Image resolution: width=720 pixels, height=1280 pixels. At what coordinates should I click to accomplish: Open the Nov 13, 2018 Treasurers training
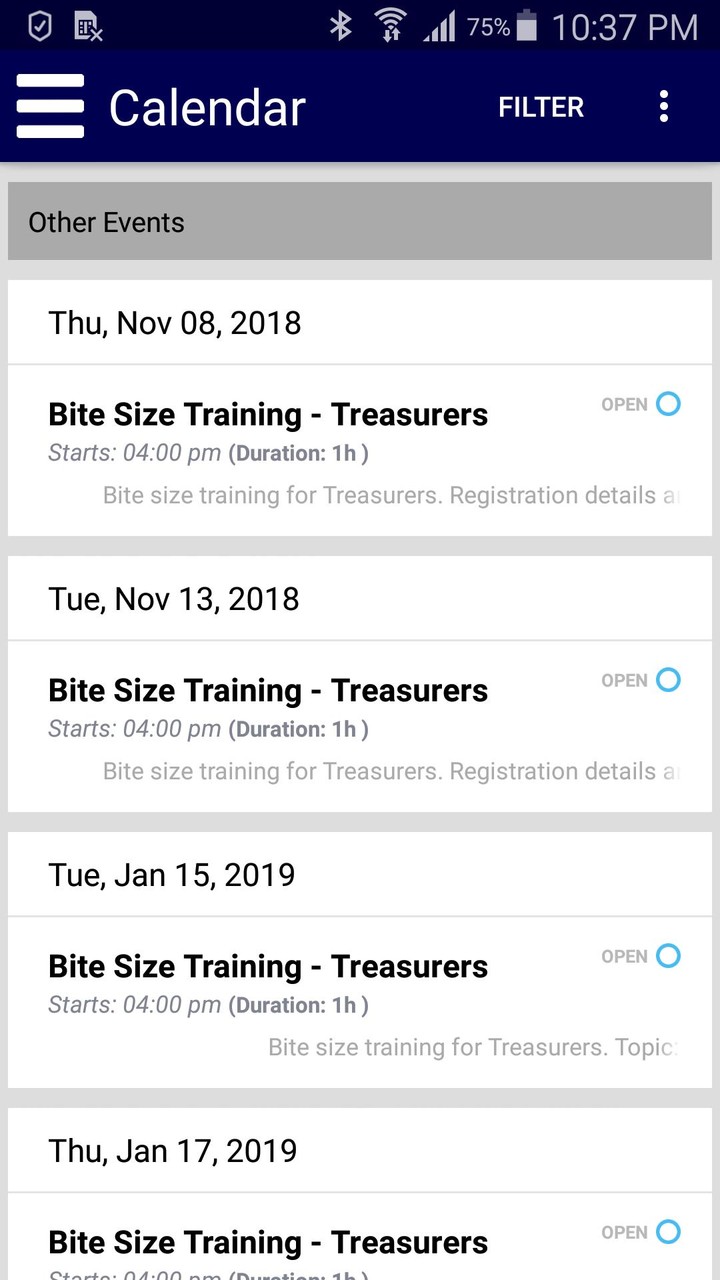[268, 690]
